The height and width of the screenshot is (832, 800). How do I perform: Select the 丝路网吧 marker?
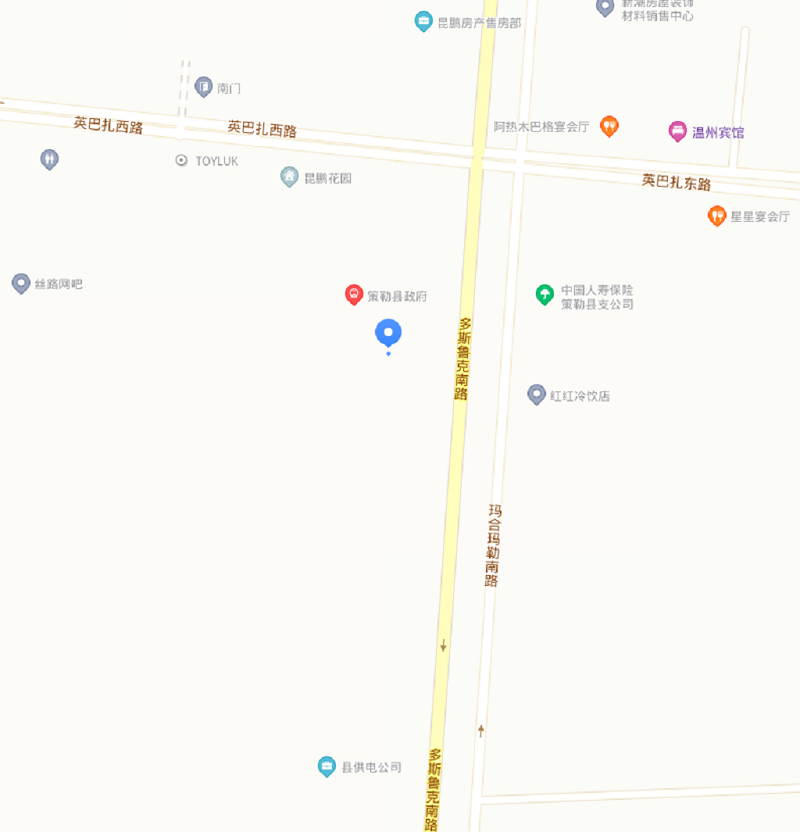click(x=21, y=283)
